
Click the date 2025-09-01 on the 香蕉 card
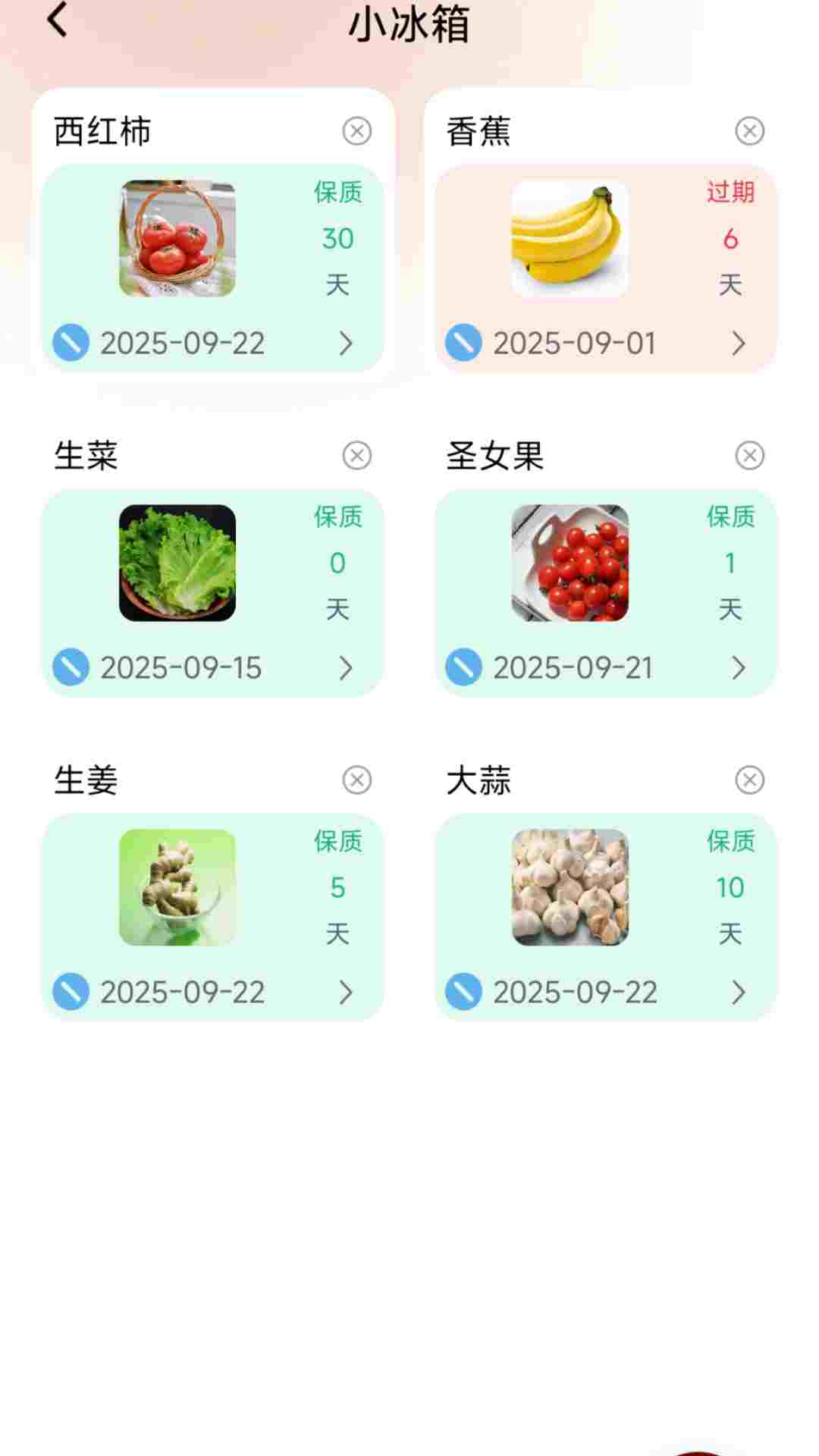[x=574, y=344]
